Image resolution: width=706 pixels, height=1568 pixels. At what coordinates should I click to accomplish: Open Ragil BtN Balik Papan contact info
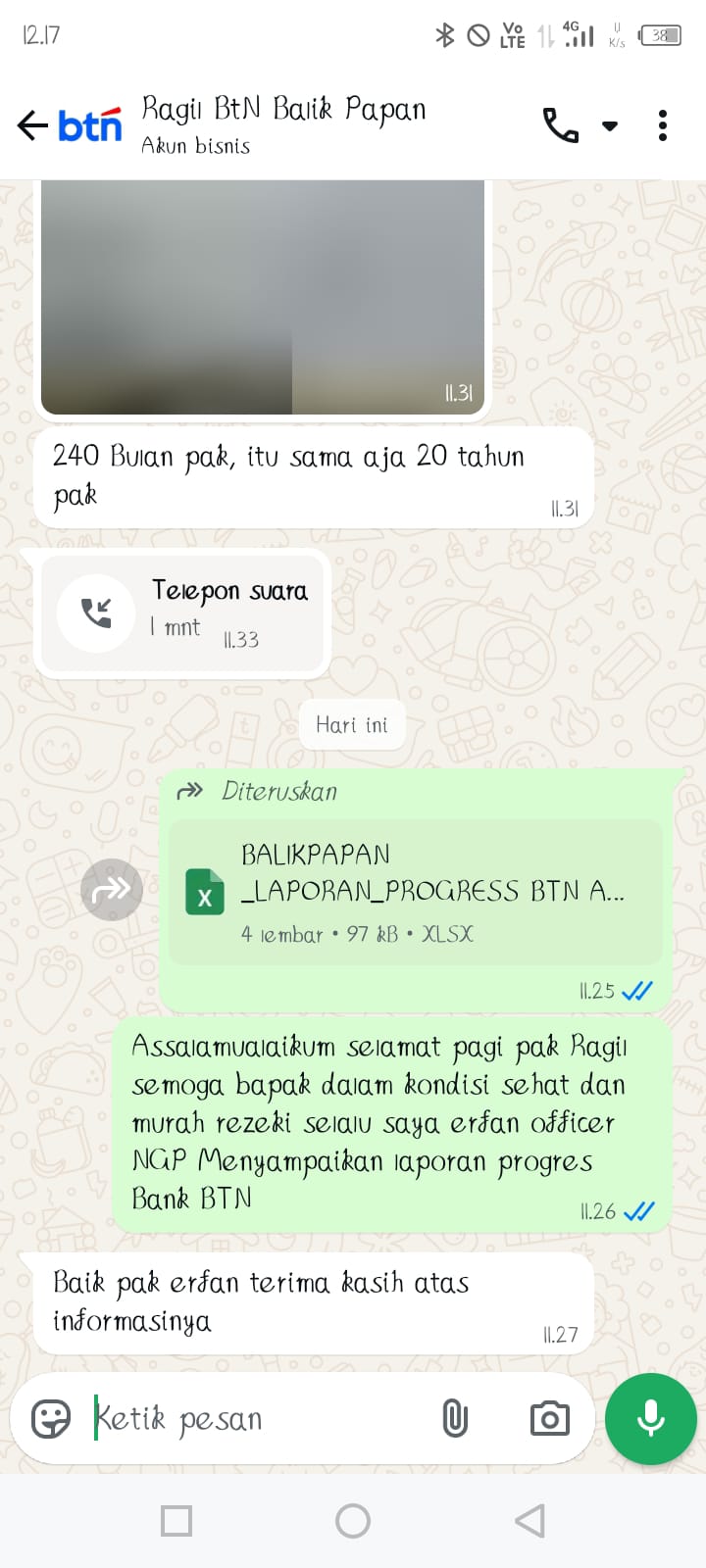click(x=284, y=124)
